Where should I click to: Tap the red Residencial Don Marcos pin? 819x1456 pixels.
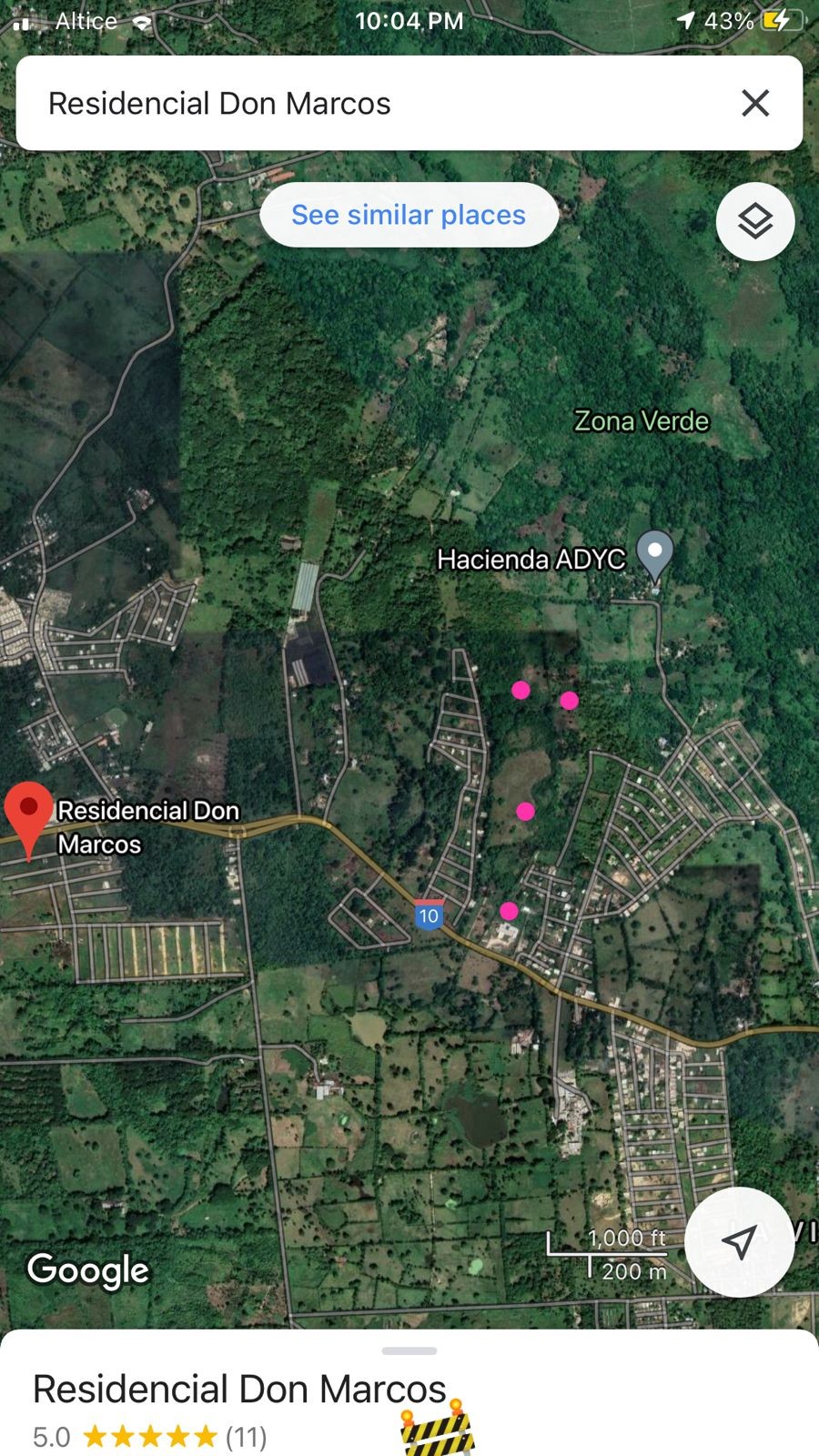coord(29,814)
